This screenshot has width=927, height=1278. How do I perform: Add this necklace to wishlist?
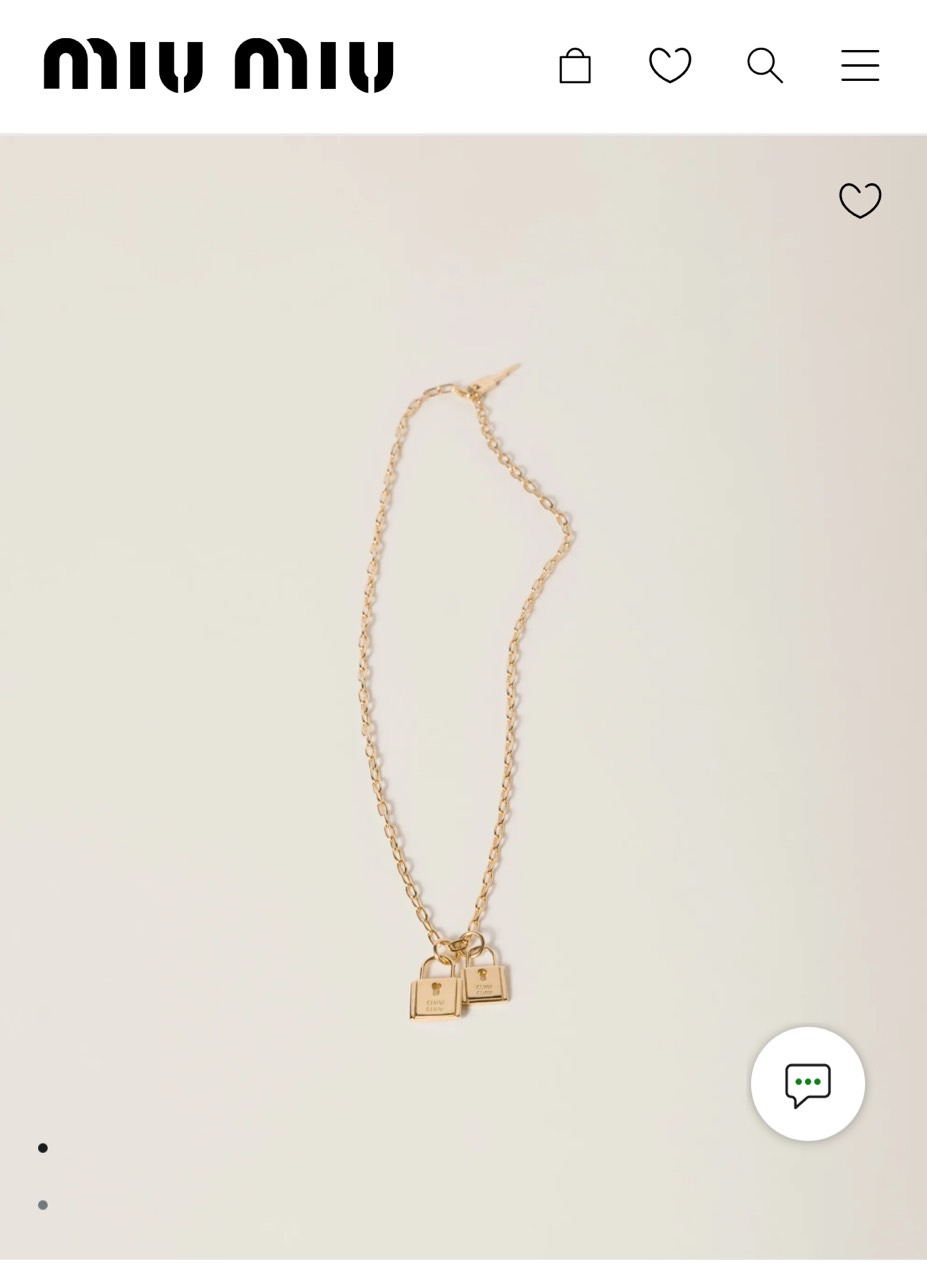click(x=860, y=200)
